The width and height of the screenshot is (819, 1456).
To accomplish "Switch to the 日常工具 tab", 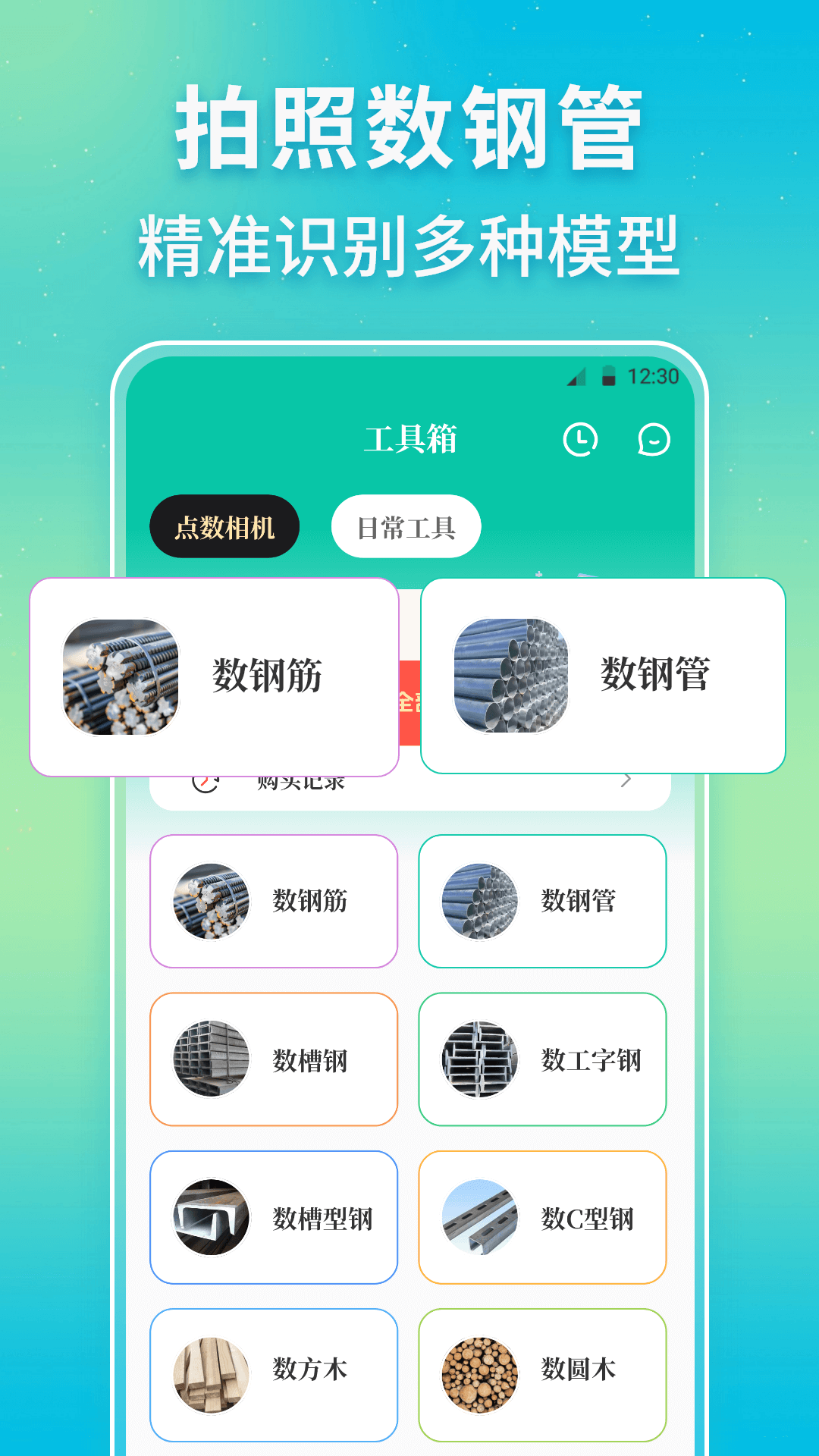I will [405, 525].
